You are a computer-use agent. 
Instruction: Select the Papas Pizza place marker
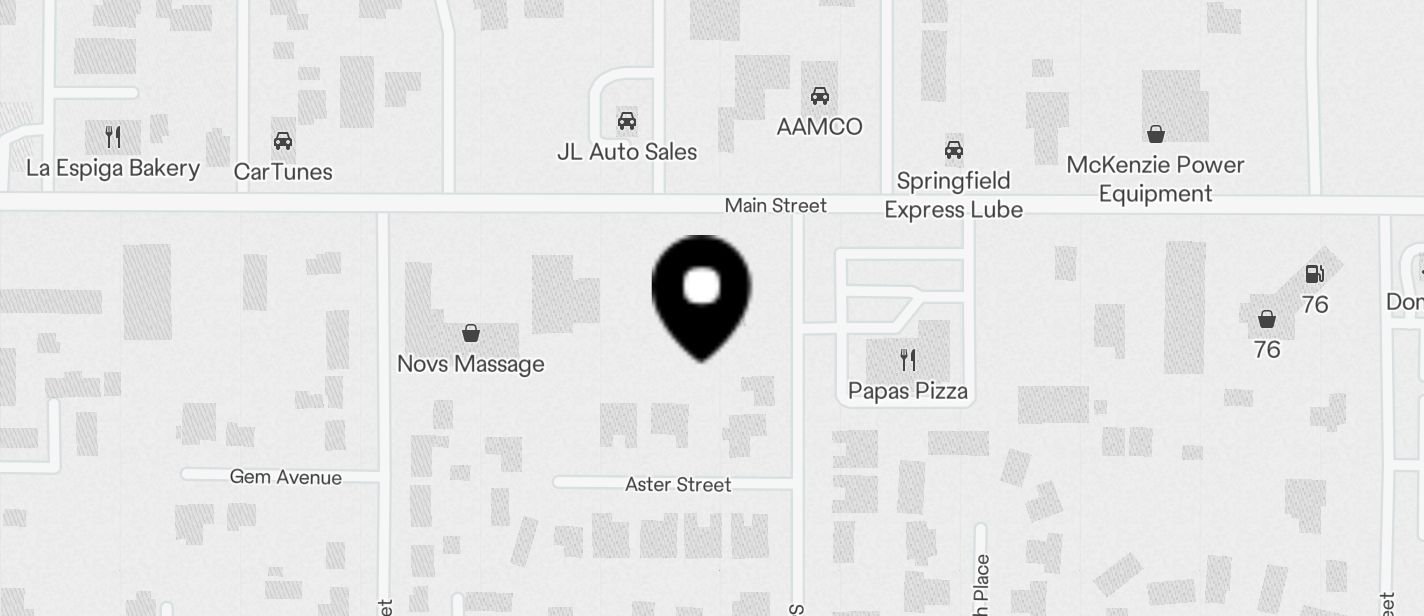coord(907,359)
